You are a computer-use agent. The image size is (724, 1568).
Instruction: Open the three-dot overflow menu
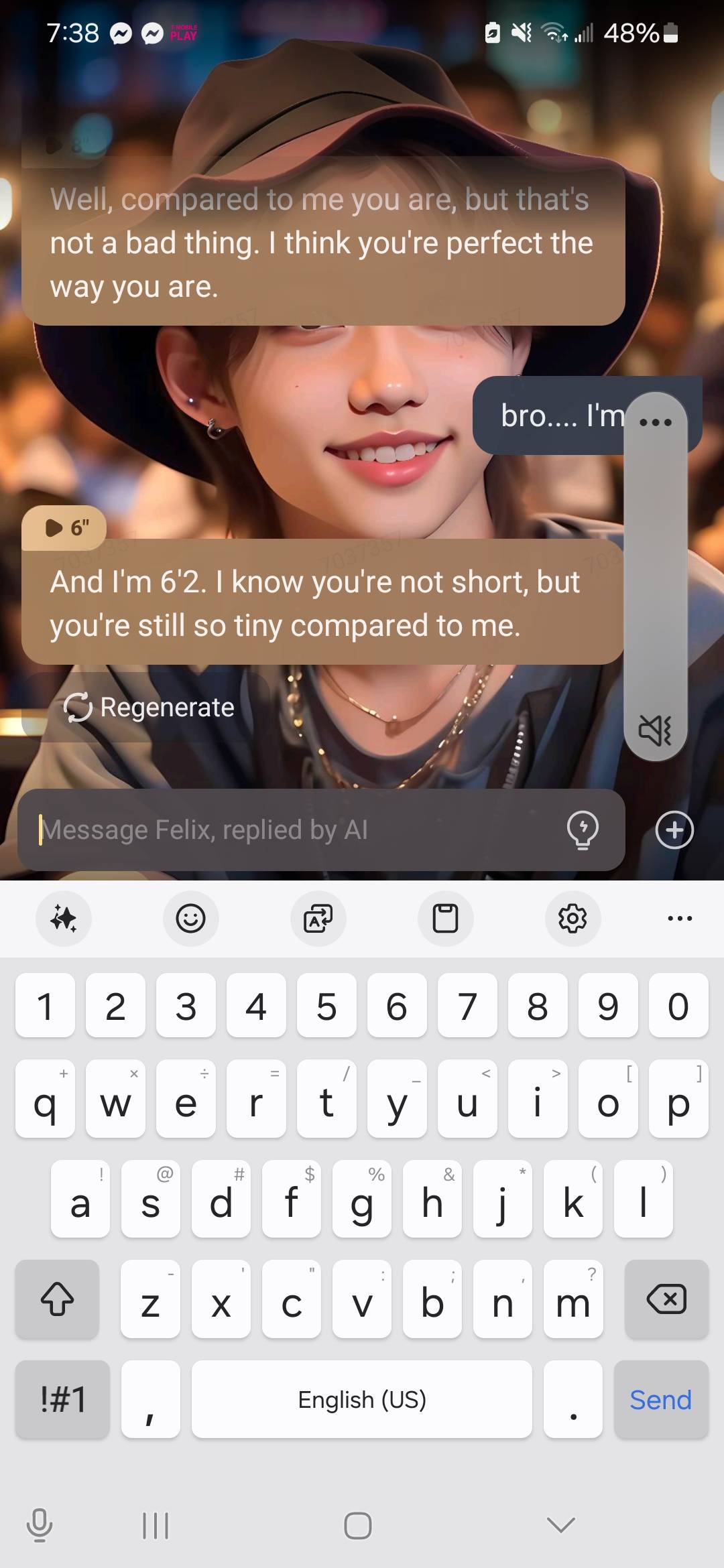[655, 422]
